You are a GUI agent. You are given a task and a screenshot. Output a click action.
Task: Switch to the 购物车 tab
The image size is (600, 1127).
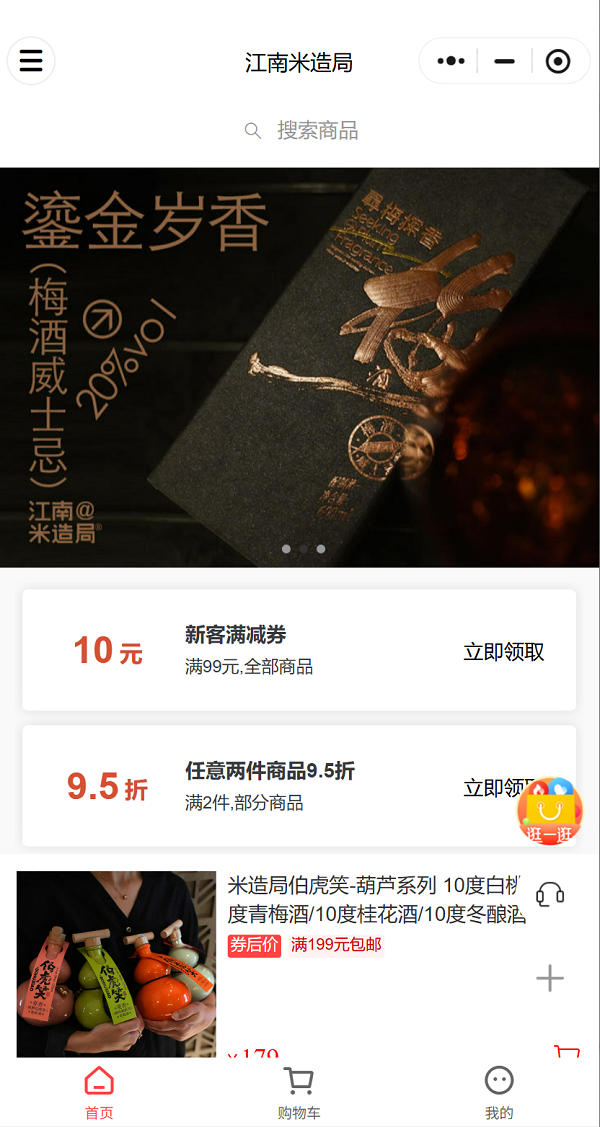click(299, 1091)
